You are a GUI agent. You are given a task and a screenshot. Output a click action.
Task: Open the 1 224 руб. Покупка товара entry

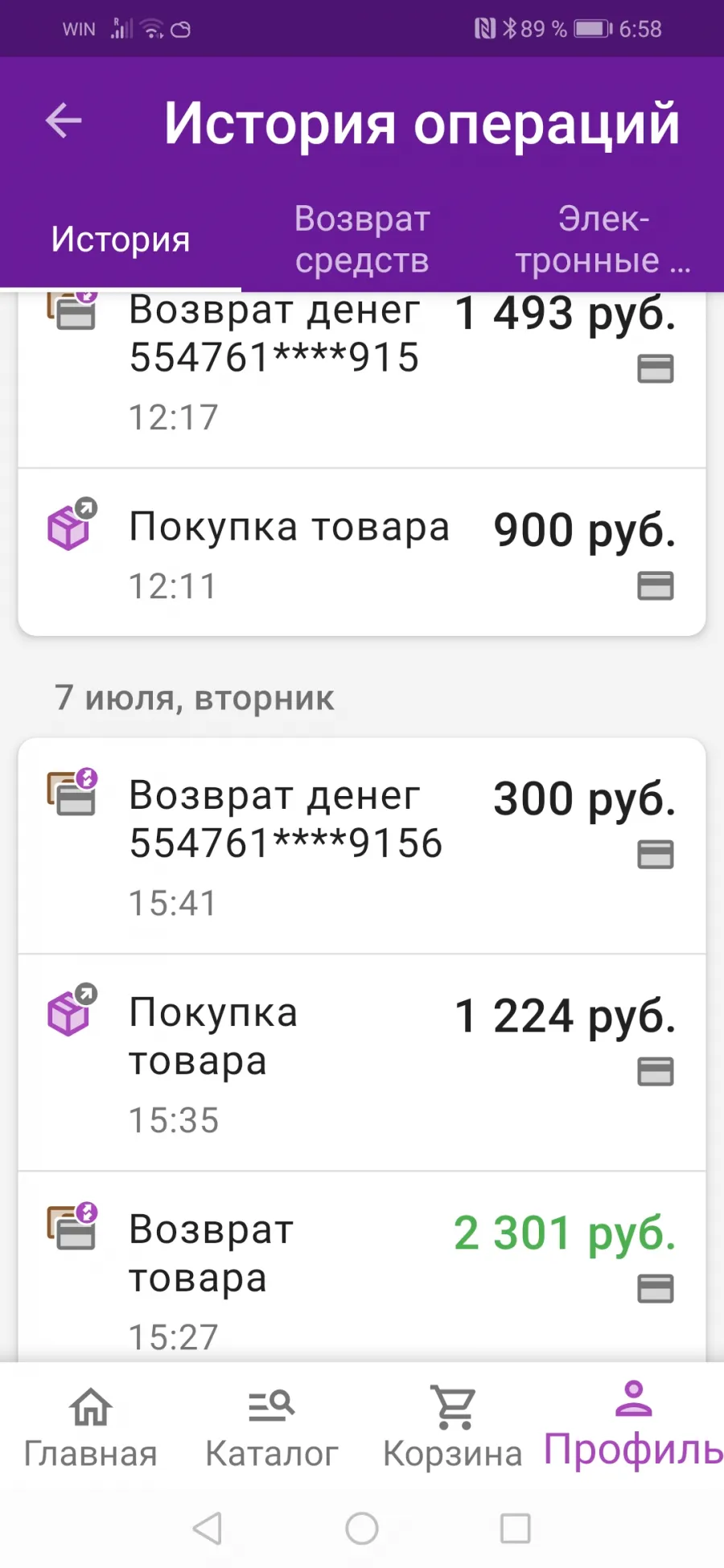point(362,1063)
